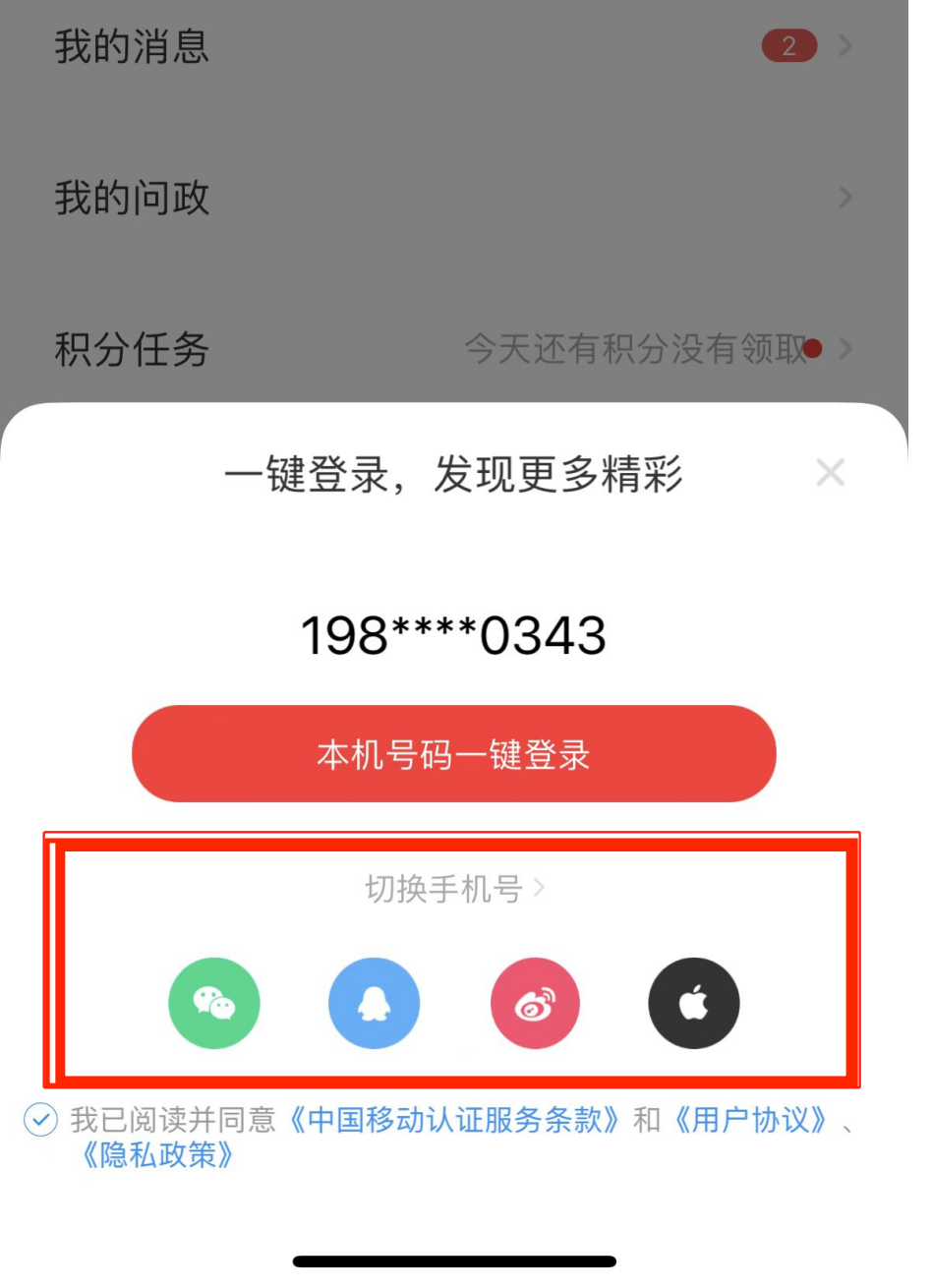Open 《隐私政策》 link

point(159,1154)
